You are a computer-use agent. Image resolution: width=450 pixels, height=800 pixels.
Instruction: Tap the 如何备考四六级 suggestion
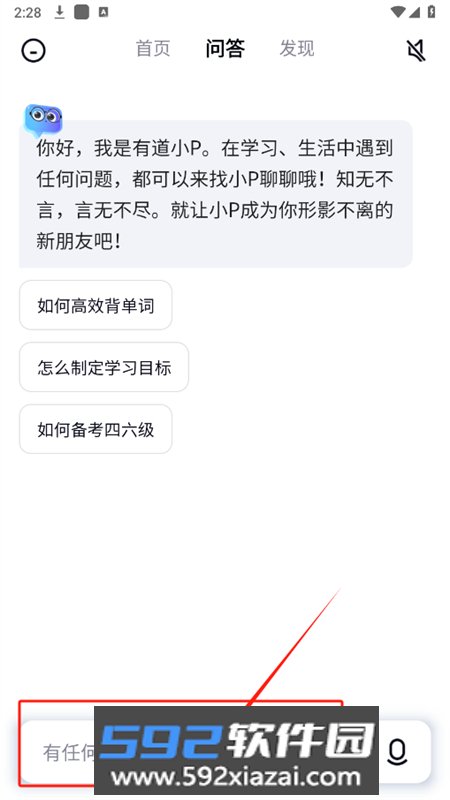coord(96,430)
